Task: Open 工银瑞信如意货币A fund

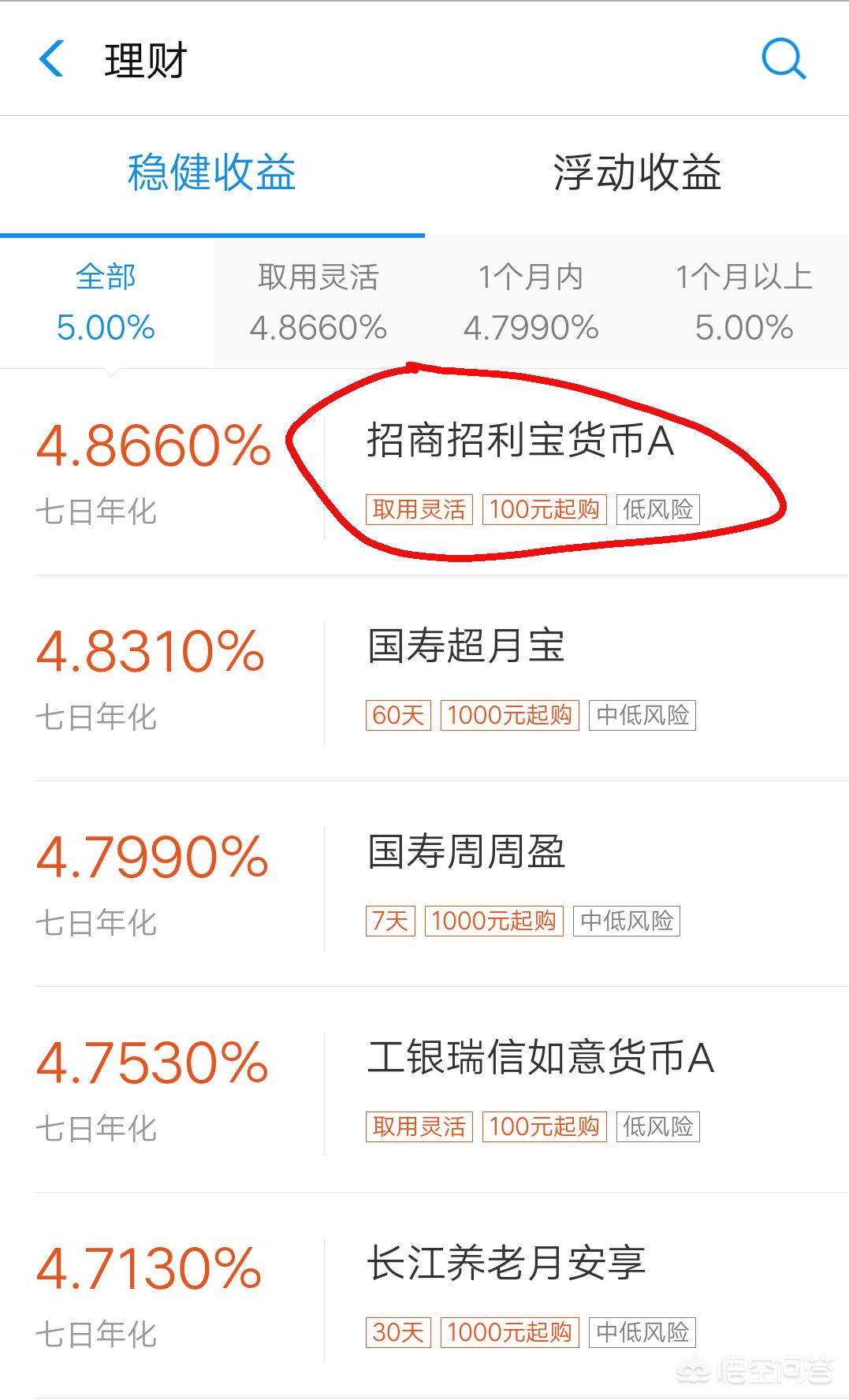Action: tap(424, 1090)
